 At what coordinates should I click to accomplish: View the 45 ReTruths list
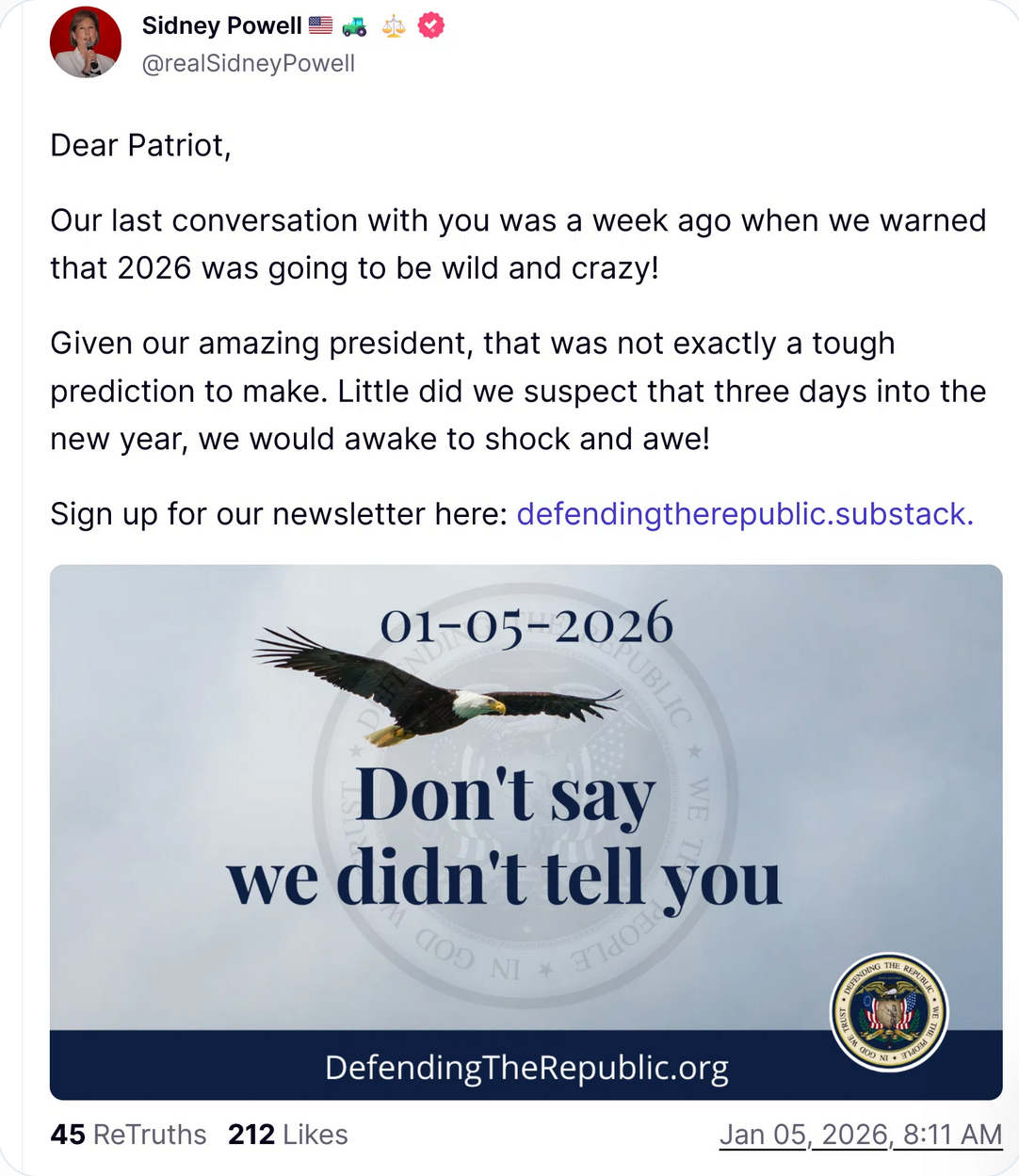point(128,1135)
